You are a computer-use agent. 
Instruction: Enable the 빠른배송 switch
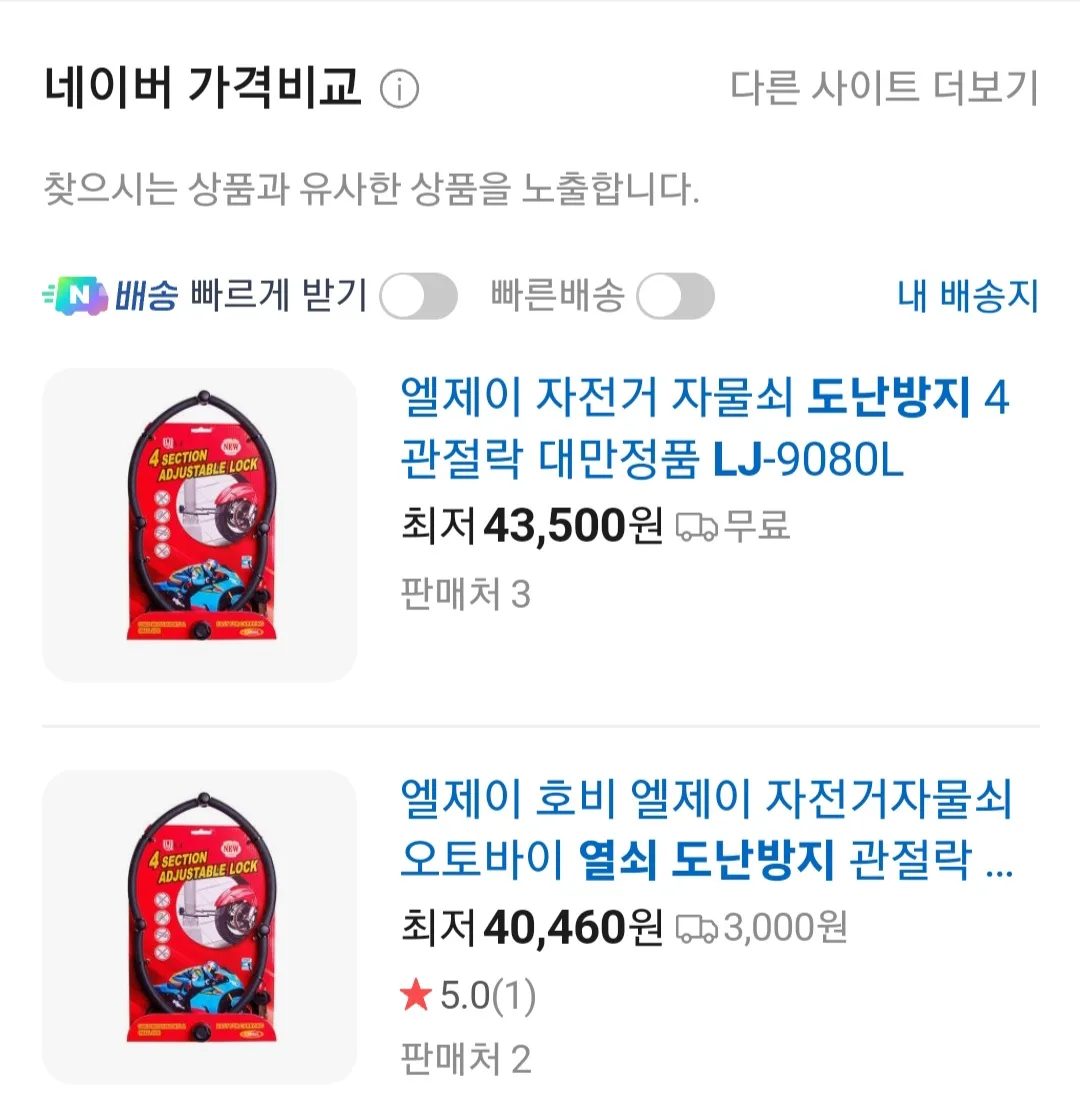676,297
